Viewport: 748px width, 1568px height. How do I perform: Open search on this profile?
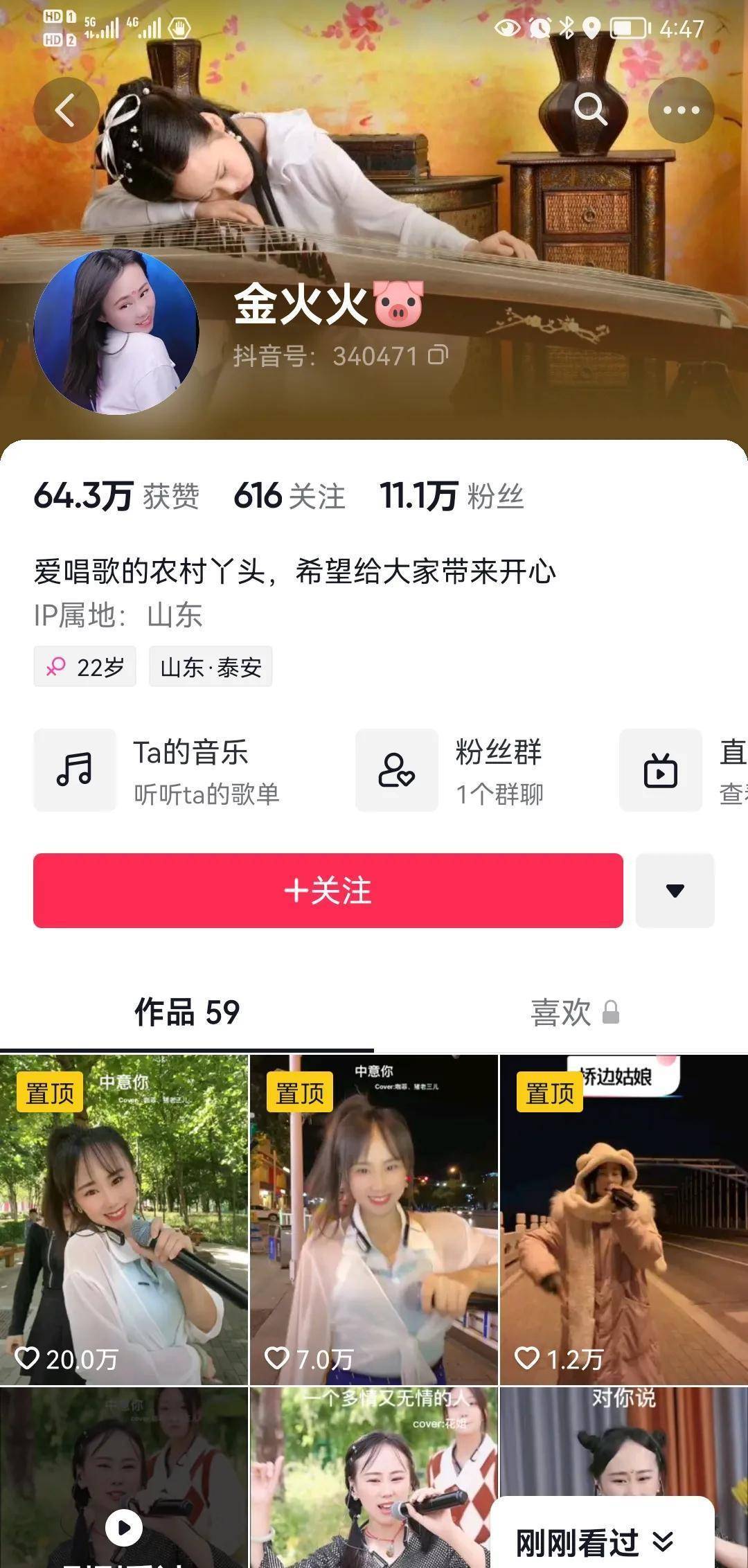tap(591, 110)
